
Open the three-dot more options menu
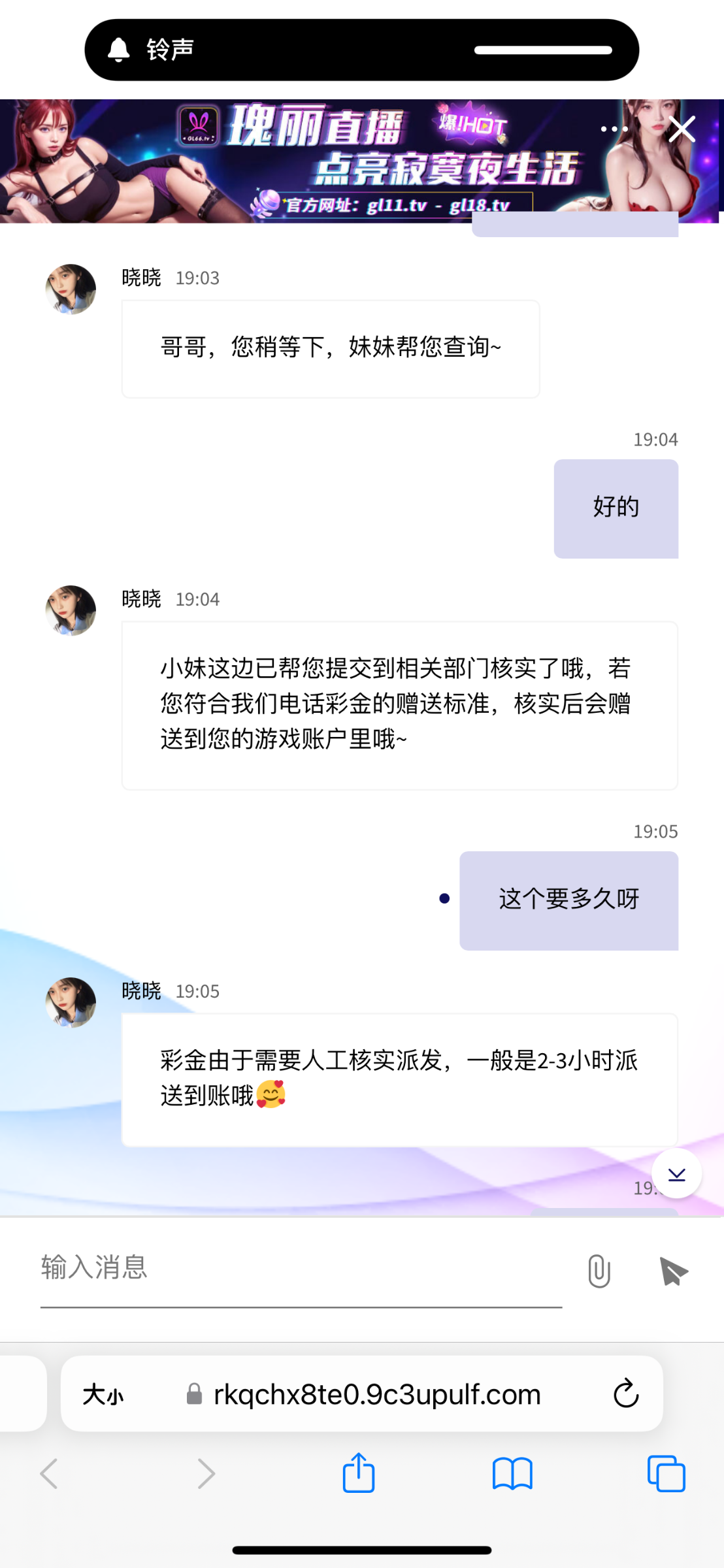pyautogui.click(x=614, y=129)
